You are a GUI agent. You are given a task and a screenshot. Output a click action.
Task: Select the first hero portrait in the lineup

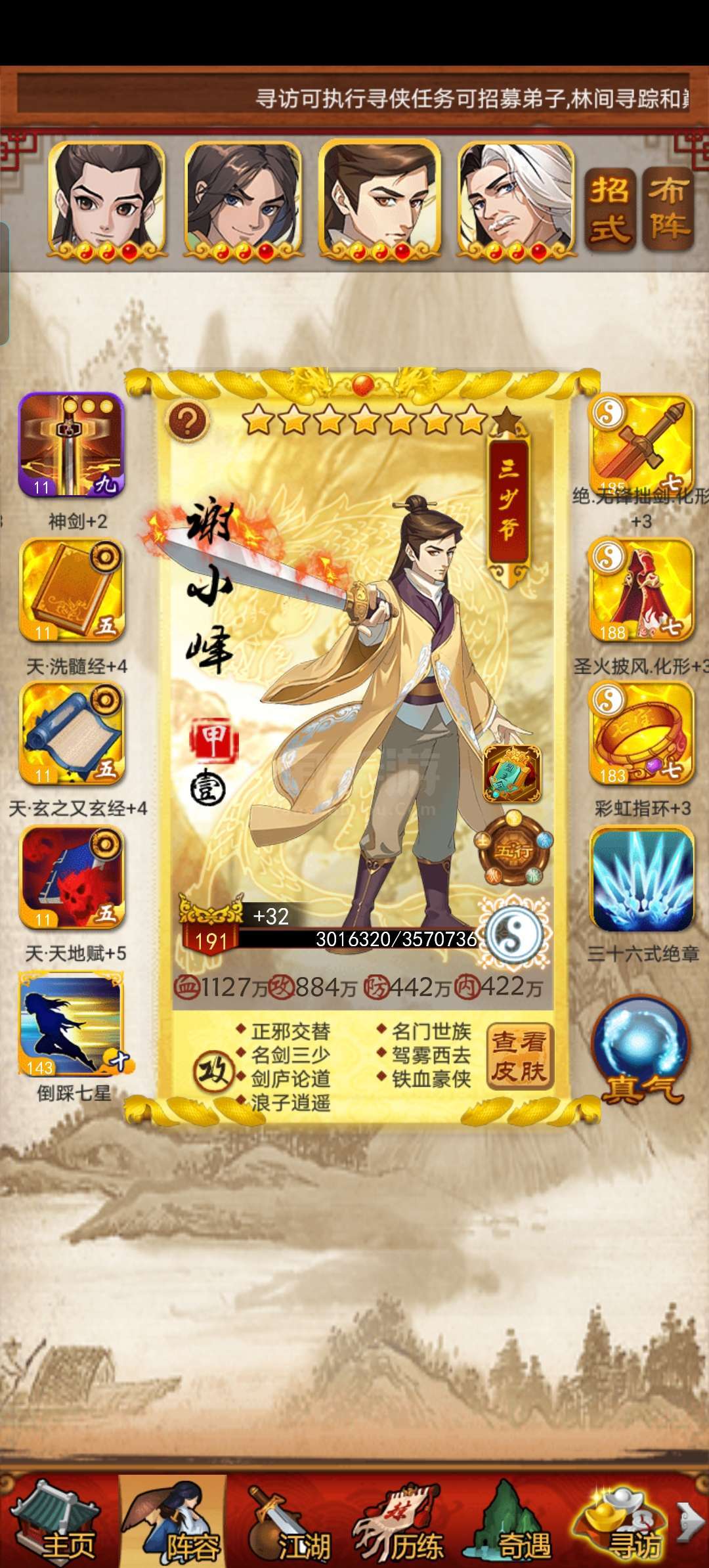(107, 200)
